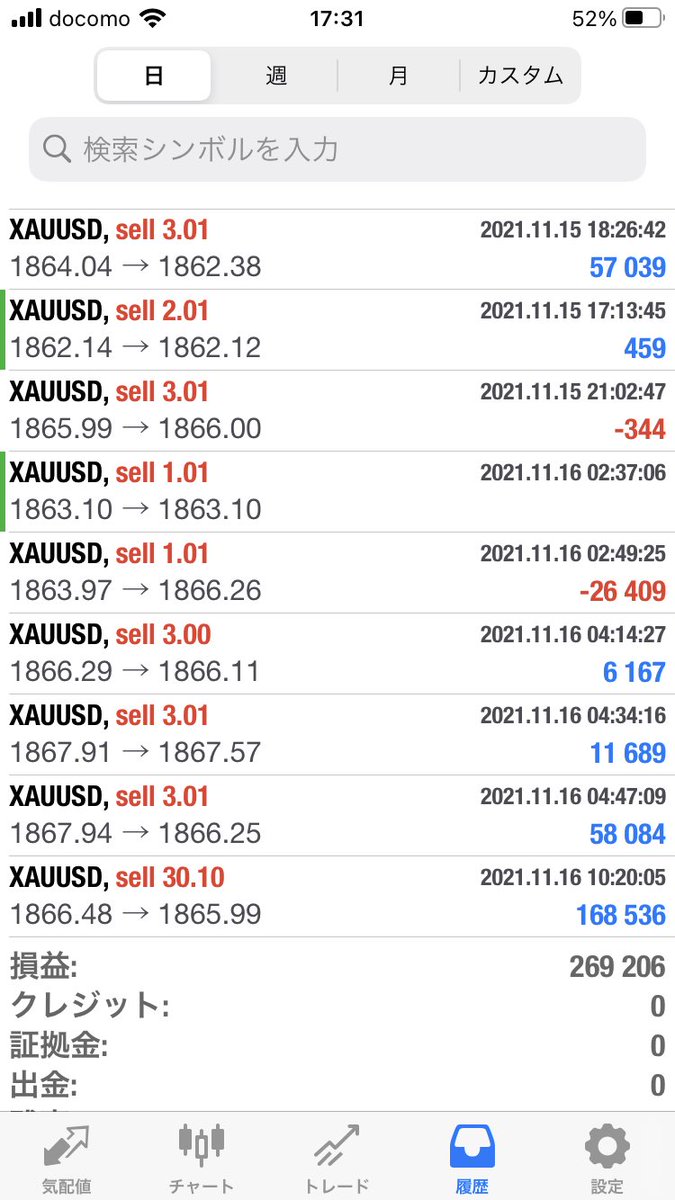Open the sell 30.10 trade at 10:20:05

coord(337,897)
